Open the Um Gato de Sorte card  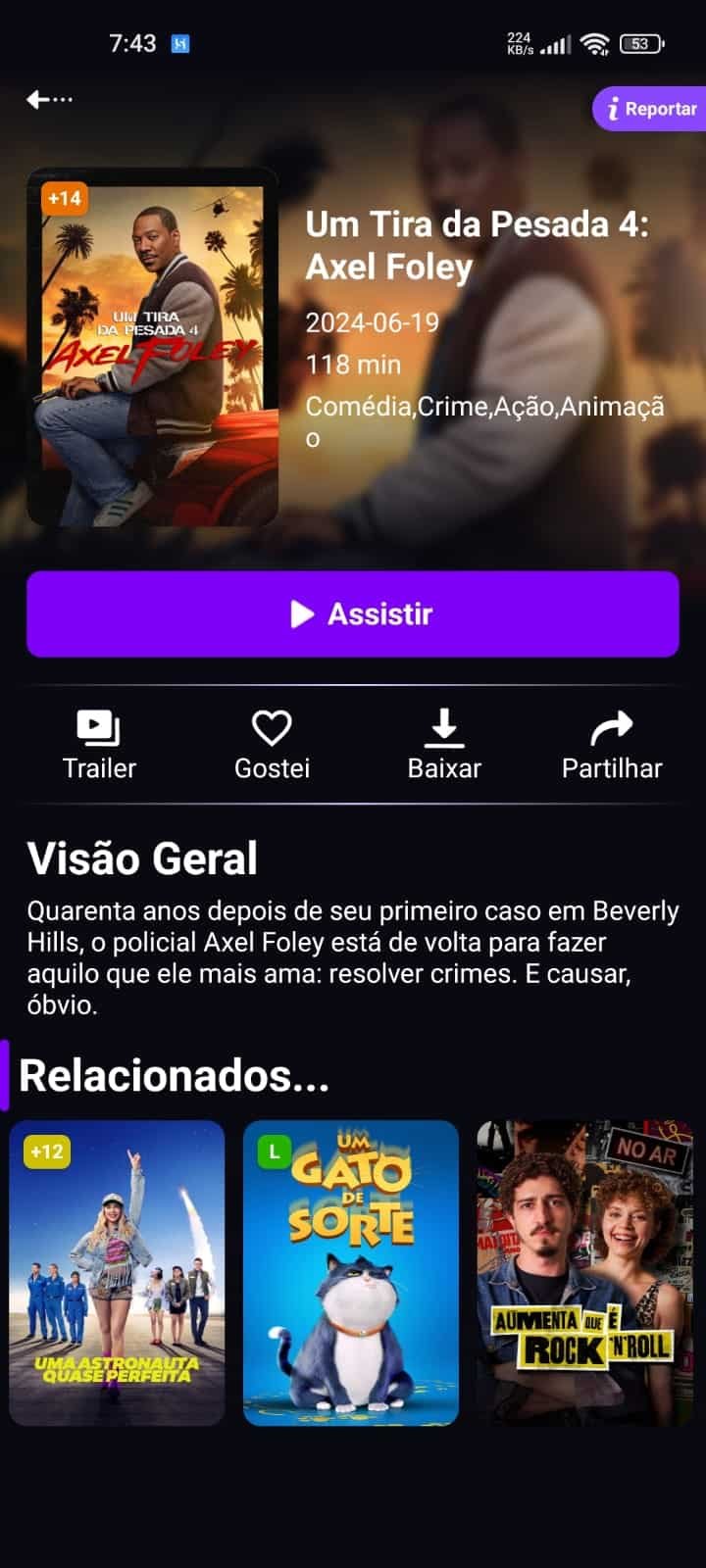pyautogui.click(x=351, y=1272)
